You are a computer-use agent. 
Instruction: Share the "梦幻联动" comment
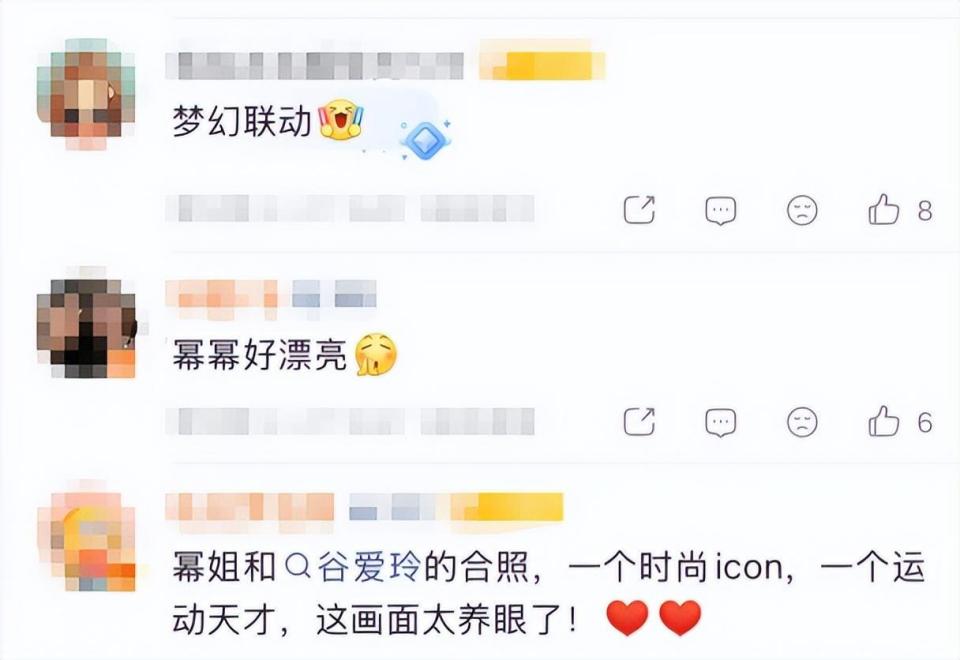pos(639,210)
